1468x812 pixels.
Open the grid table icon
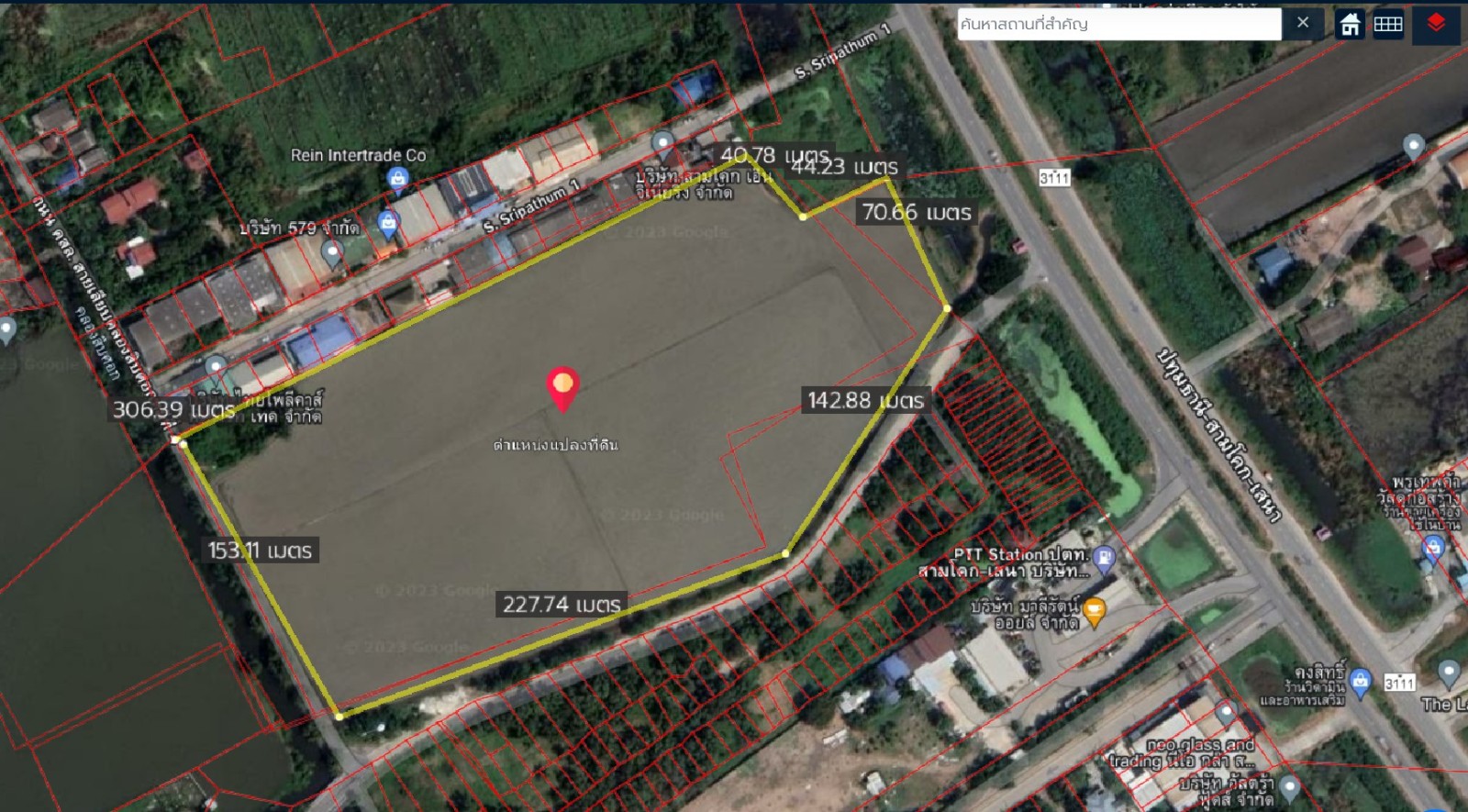click(x=1387, y=24)
